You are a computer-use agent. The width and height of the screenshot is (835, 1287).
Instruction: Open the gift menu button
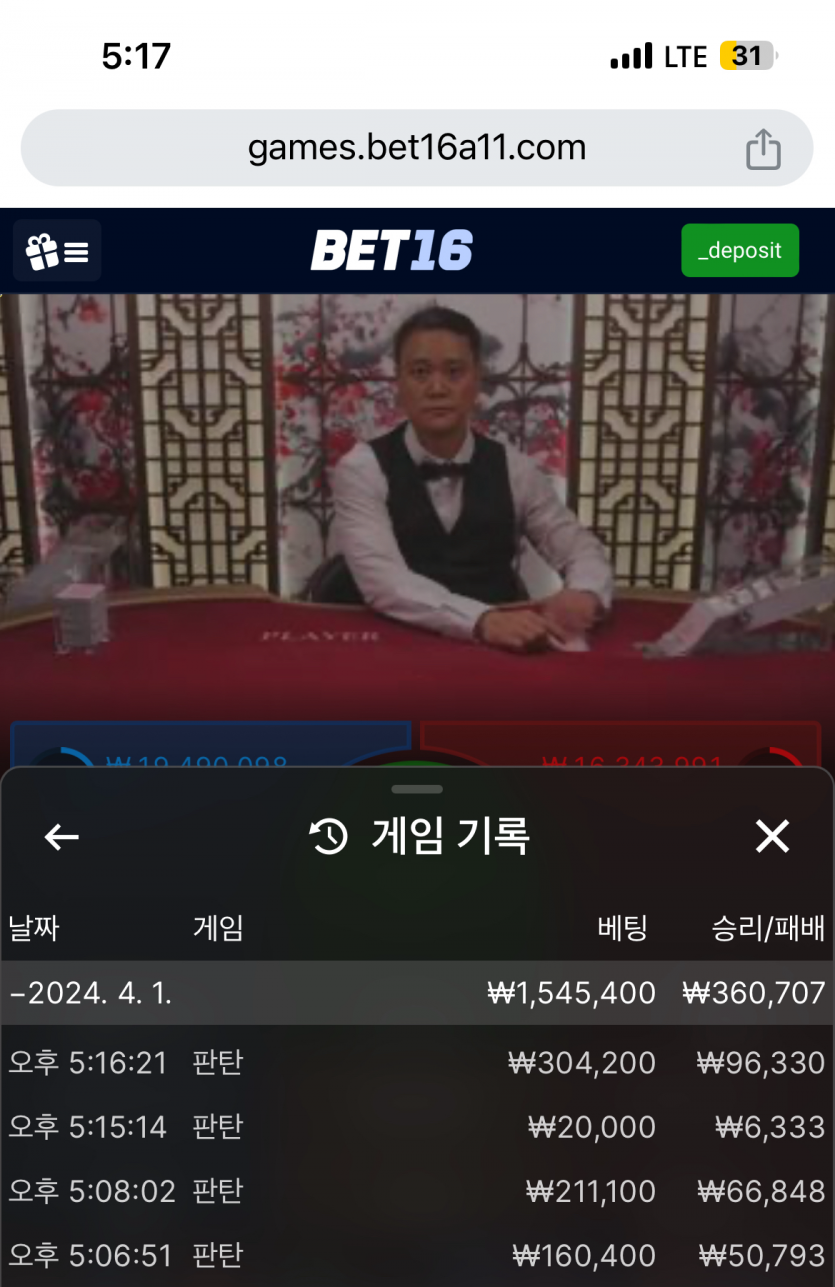(57, 251)
